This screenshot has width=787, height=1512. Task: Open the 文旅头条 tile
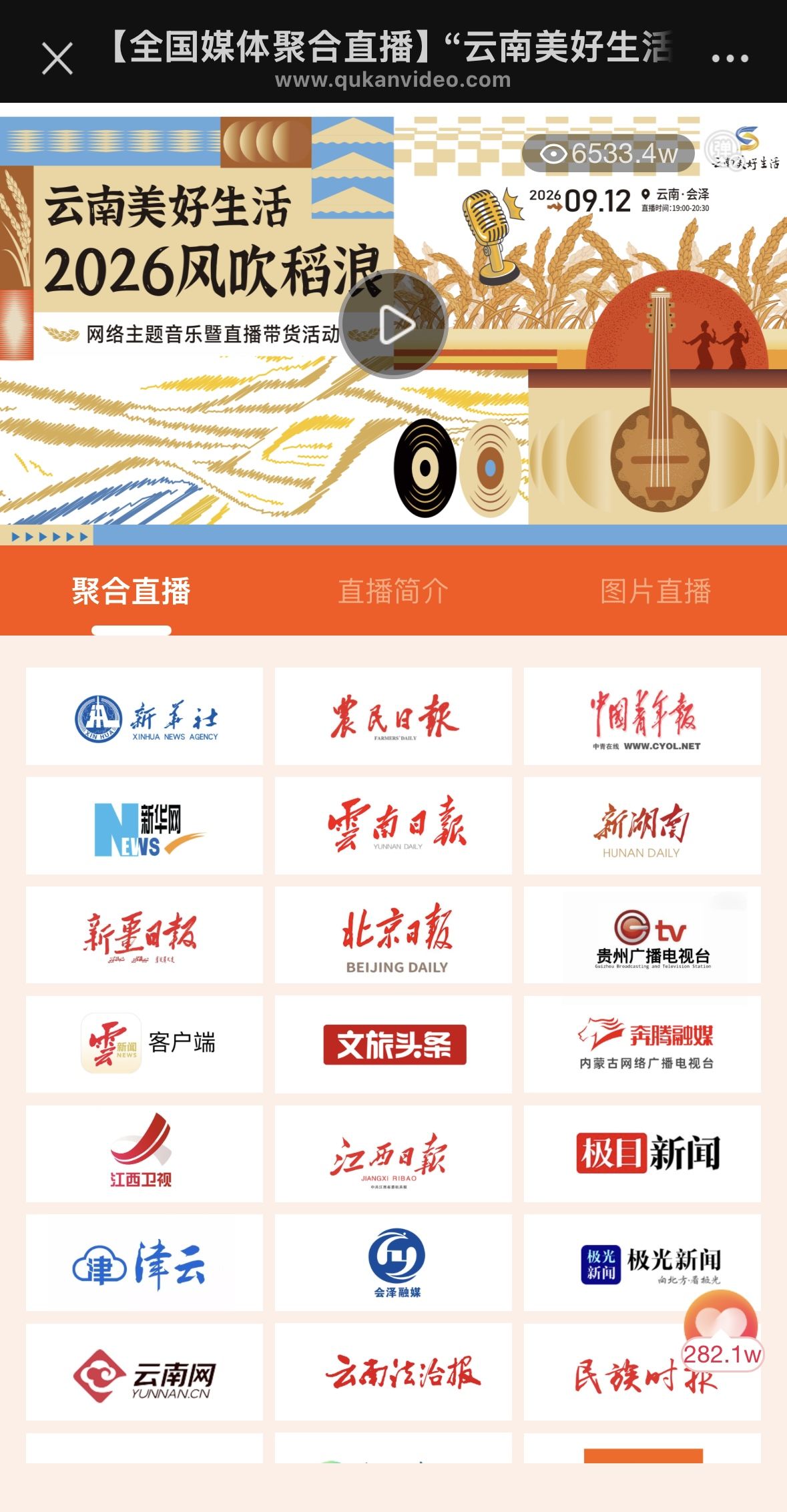(393, 1044)
